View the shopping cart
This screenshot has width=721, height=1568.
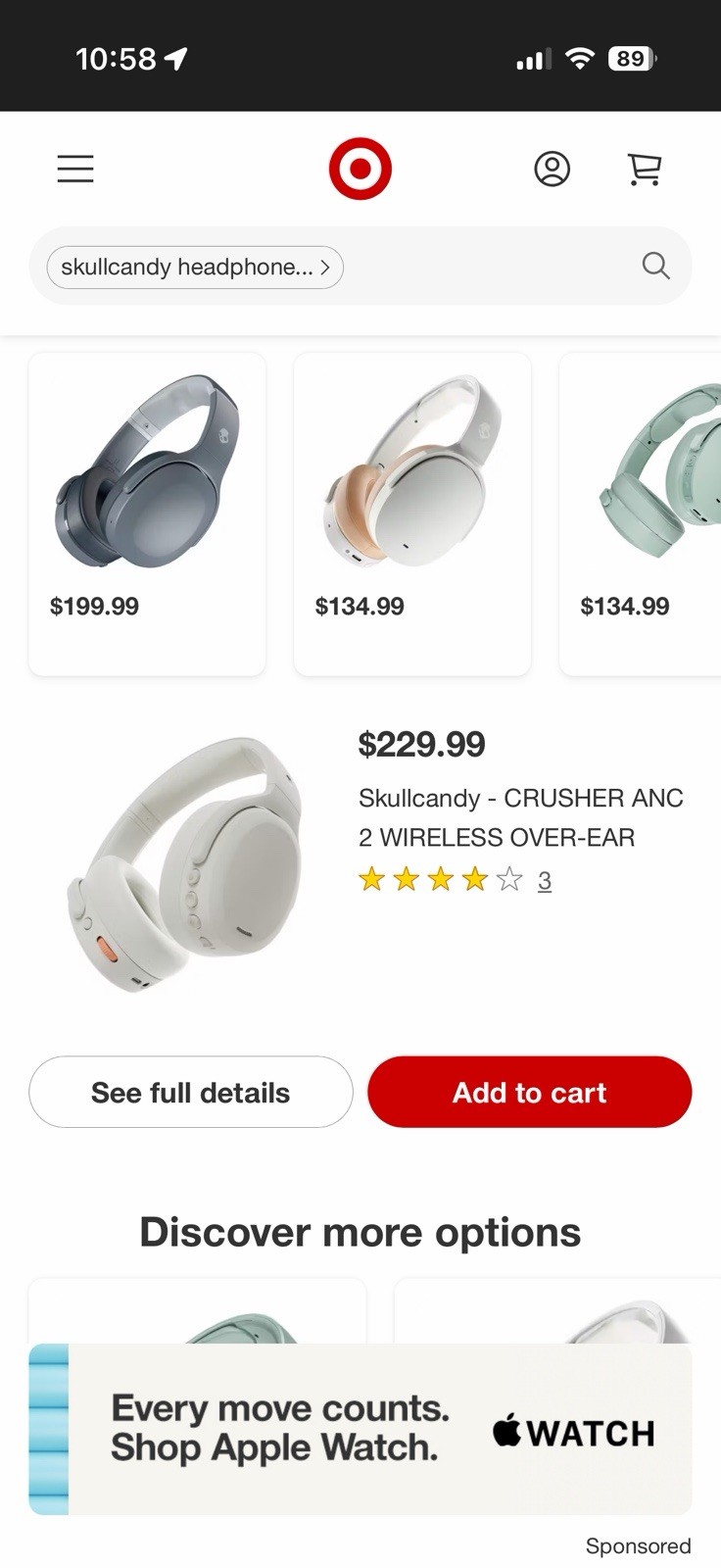[x=644, y=169]
